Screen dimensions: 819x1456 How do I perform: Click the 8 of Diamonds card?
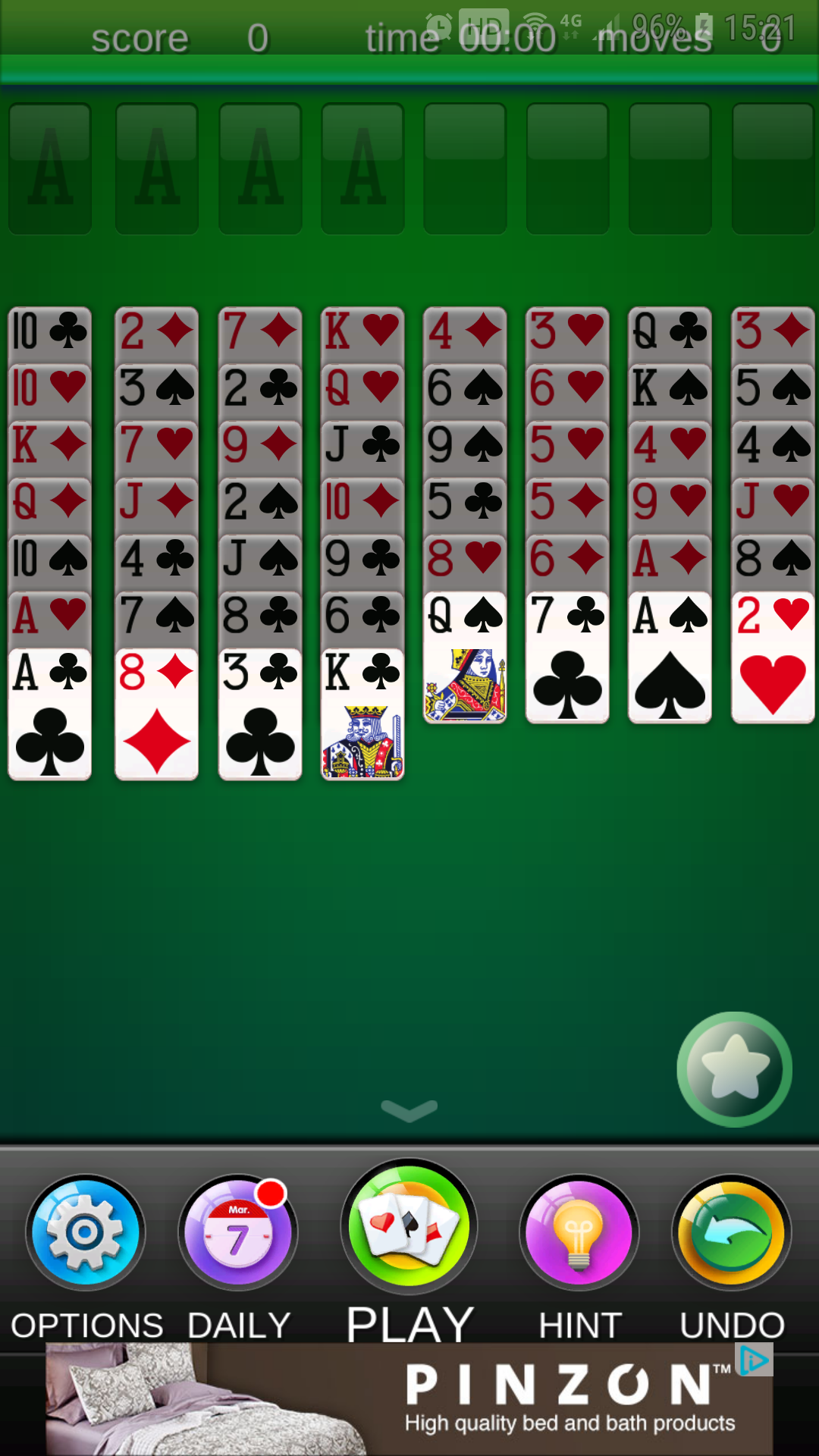tap(155, 713)
